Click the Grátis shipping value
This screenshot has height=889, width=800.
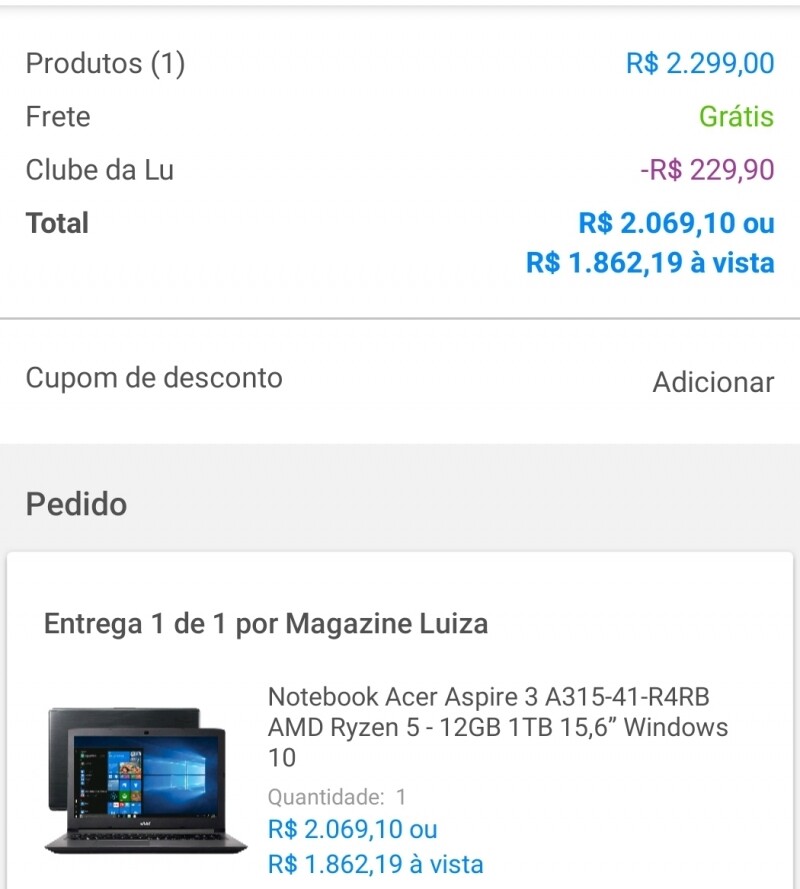[x=738, y=116]
